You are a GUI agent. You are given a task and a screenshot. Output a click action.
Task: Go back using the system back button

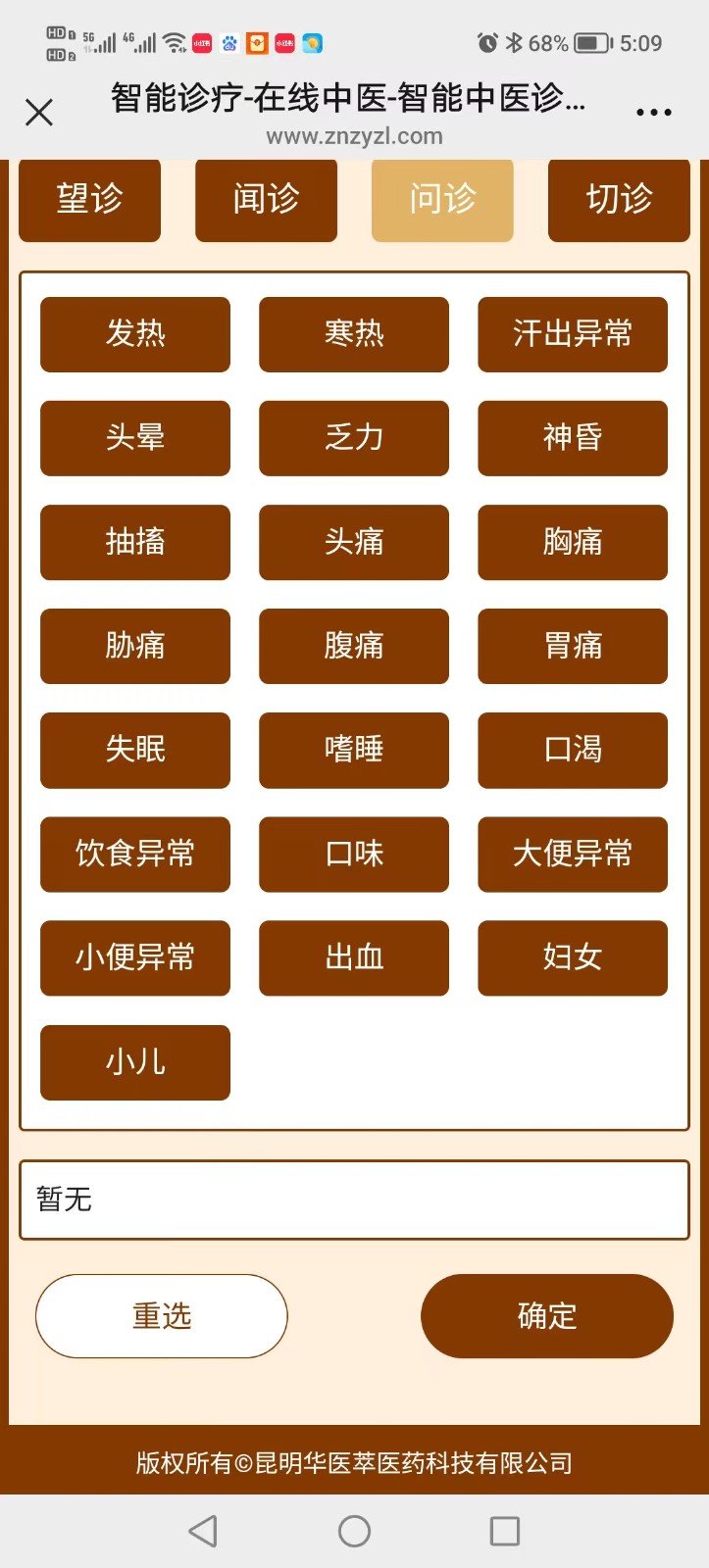pos(203,1531)
